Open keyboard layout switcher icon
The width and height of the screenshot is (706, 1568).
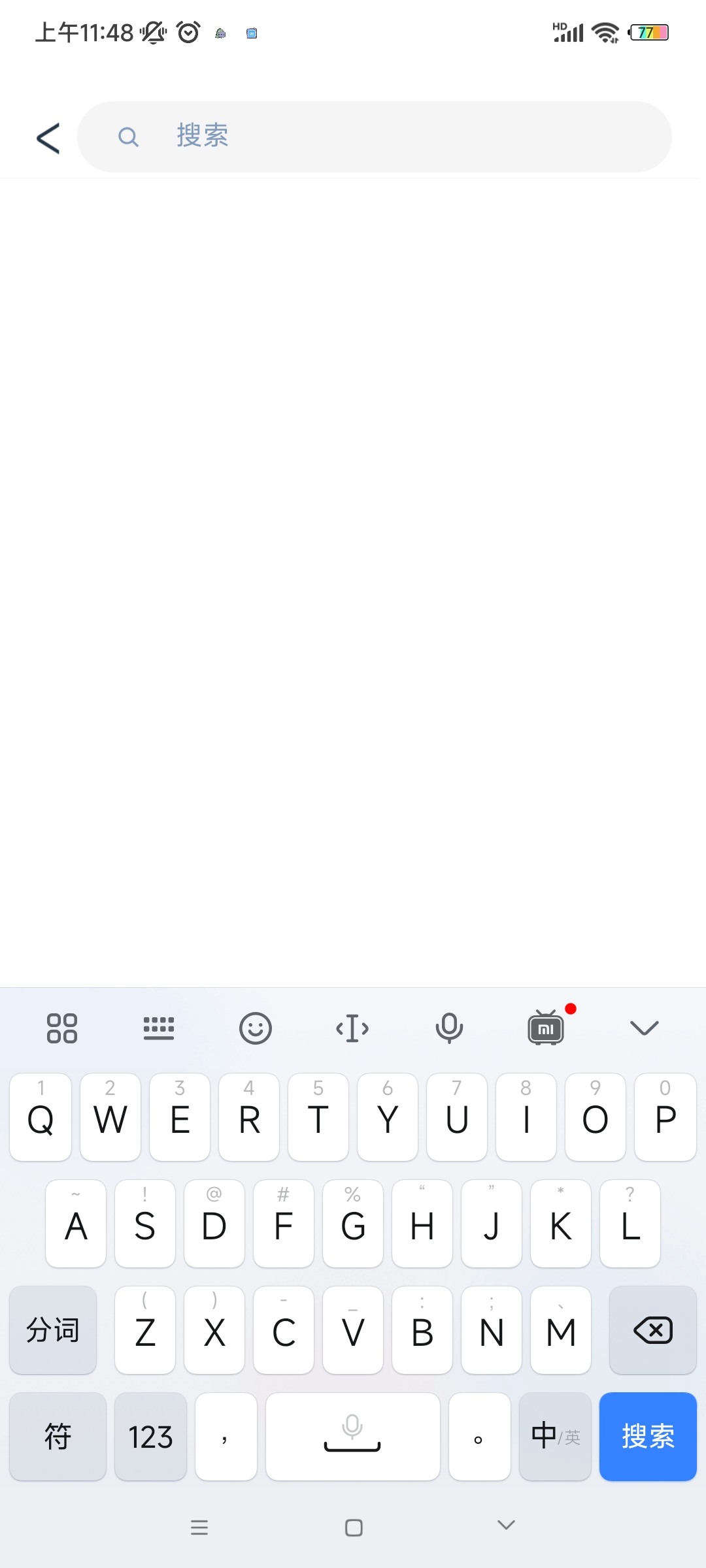pyautogui.click(x=159, y=1028)
